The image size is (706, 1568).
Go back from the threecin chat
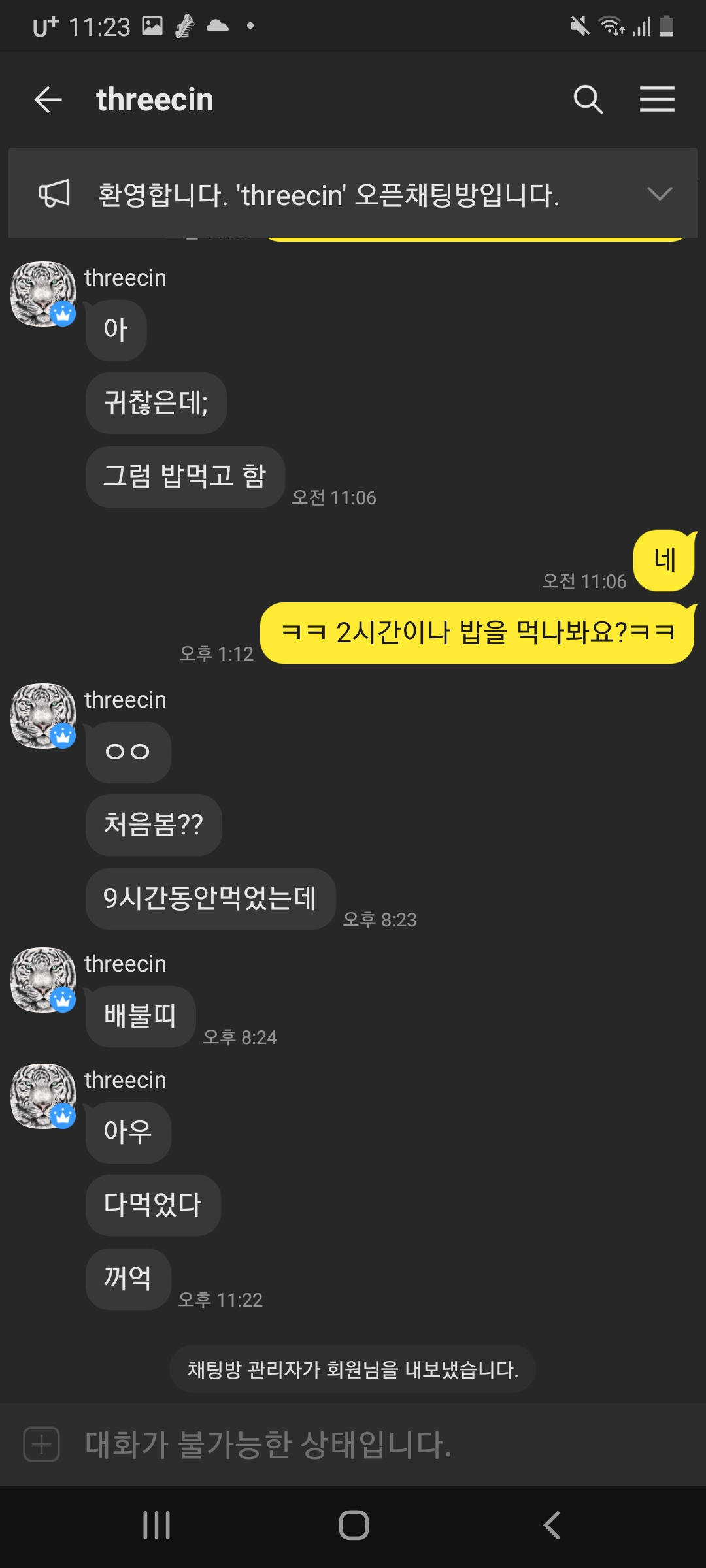point(48,100)
